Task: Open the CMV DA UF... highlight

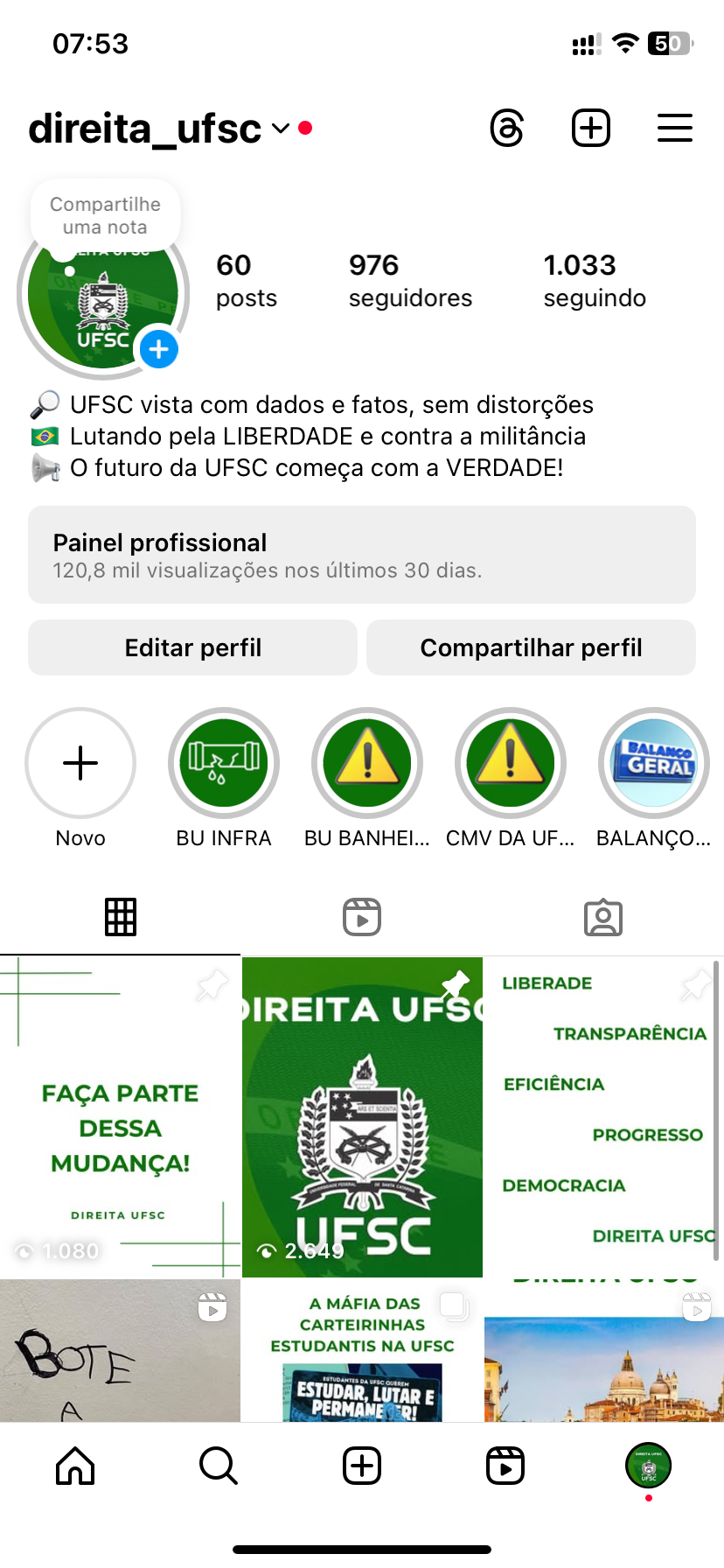Action: [511, 763]
